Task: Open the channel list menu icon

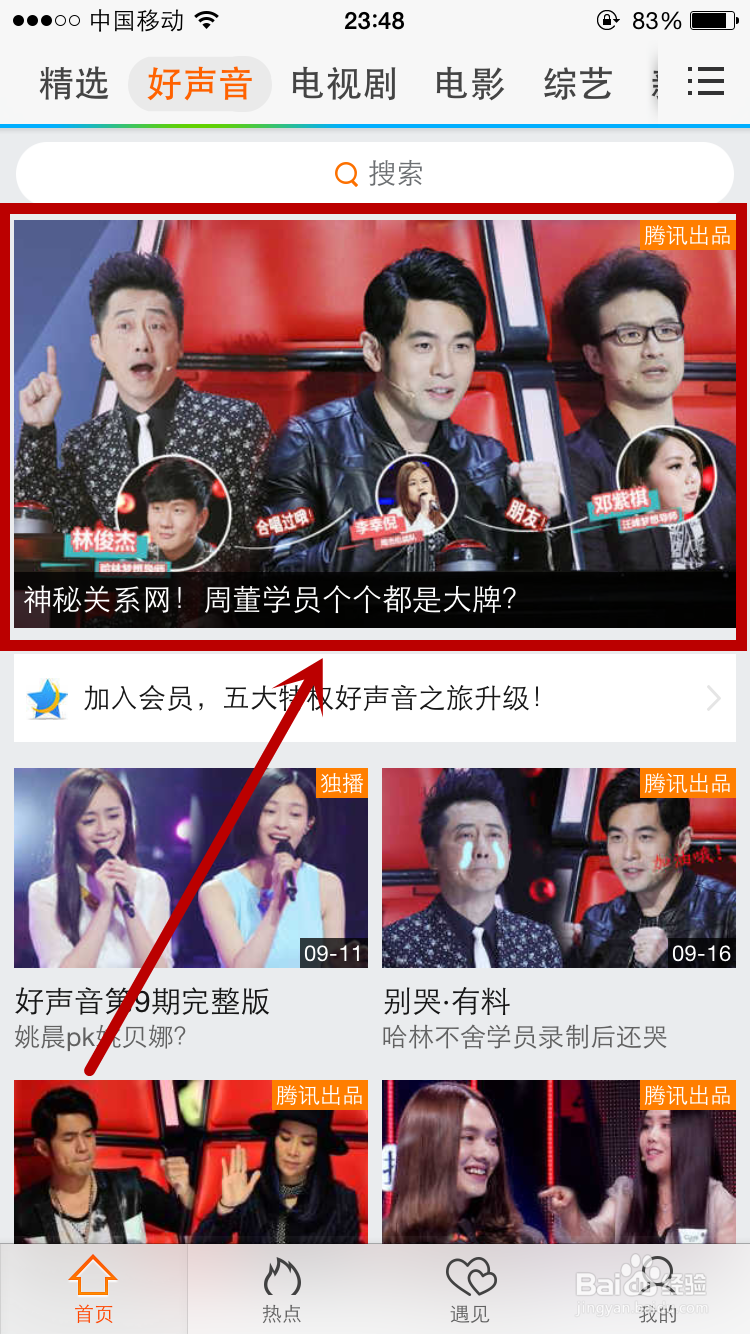Action: (x=705, y=82)
